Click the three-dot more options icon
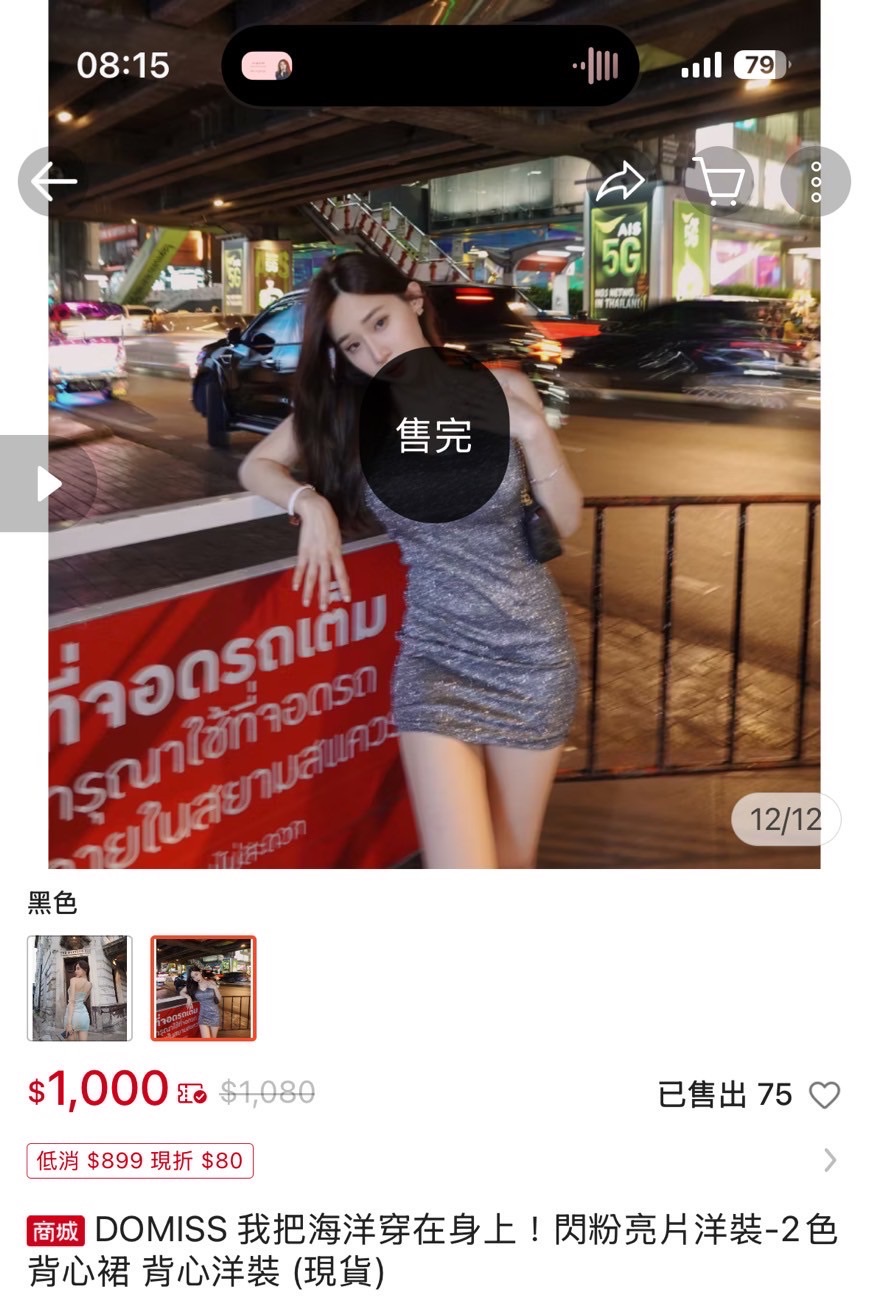The height and width of the screenshot is (1316, 869). click(816, 181)
